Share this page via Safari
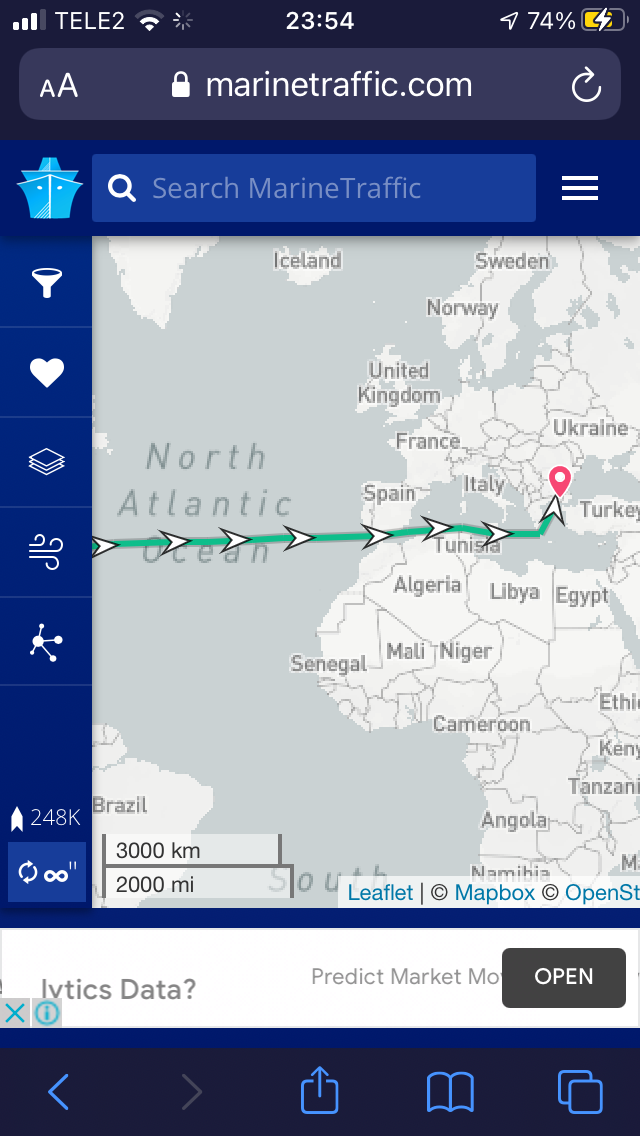The height and width of the screenshot is (1136, 640). [320, 1090]
